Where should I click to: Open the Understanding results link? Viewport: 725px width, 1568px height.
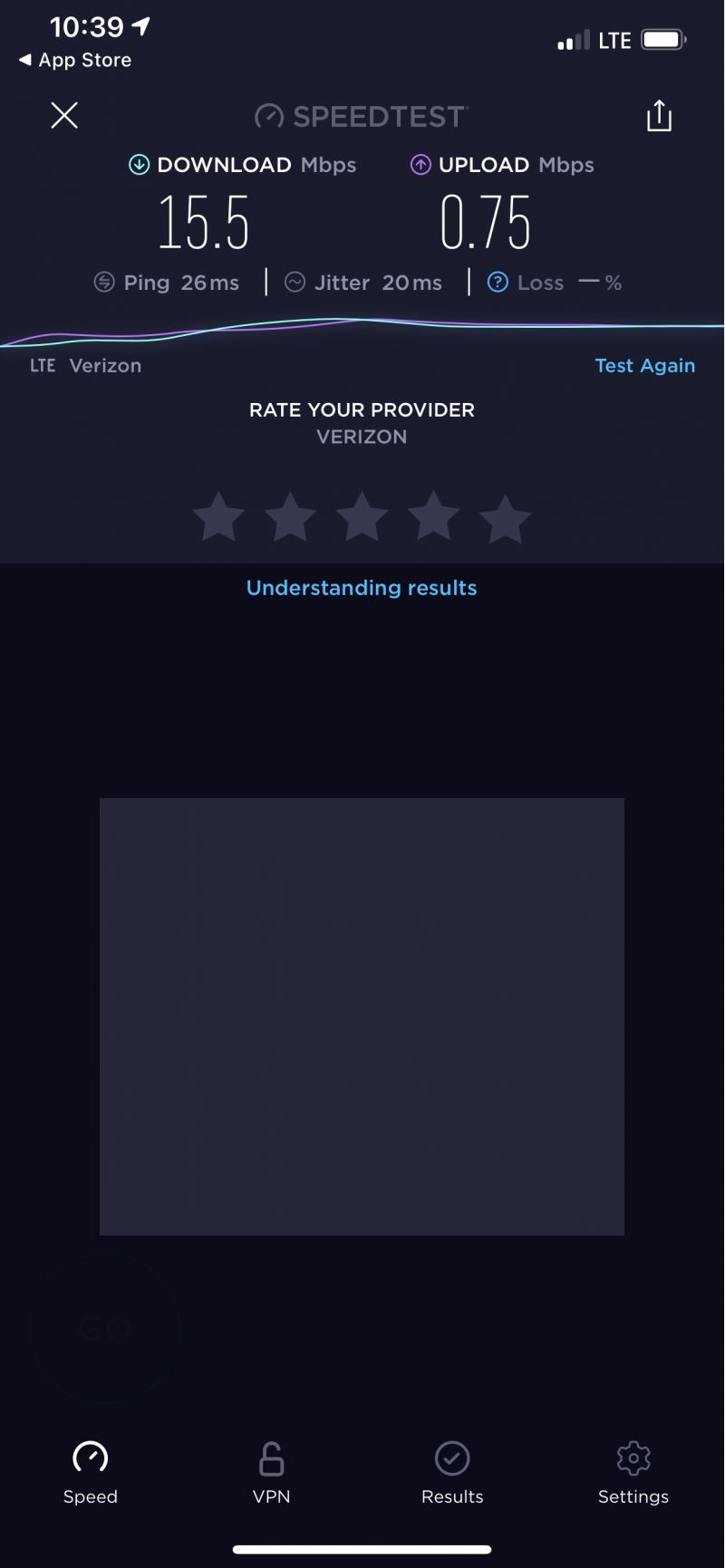pos(362,588)
